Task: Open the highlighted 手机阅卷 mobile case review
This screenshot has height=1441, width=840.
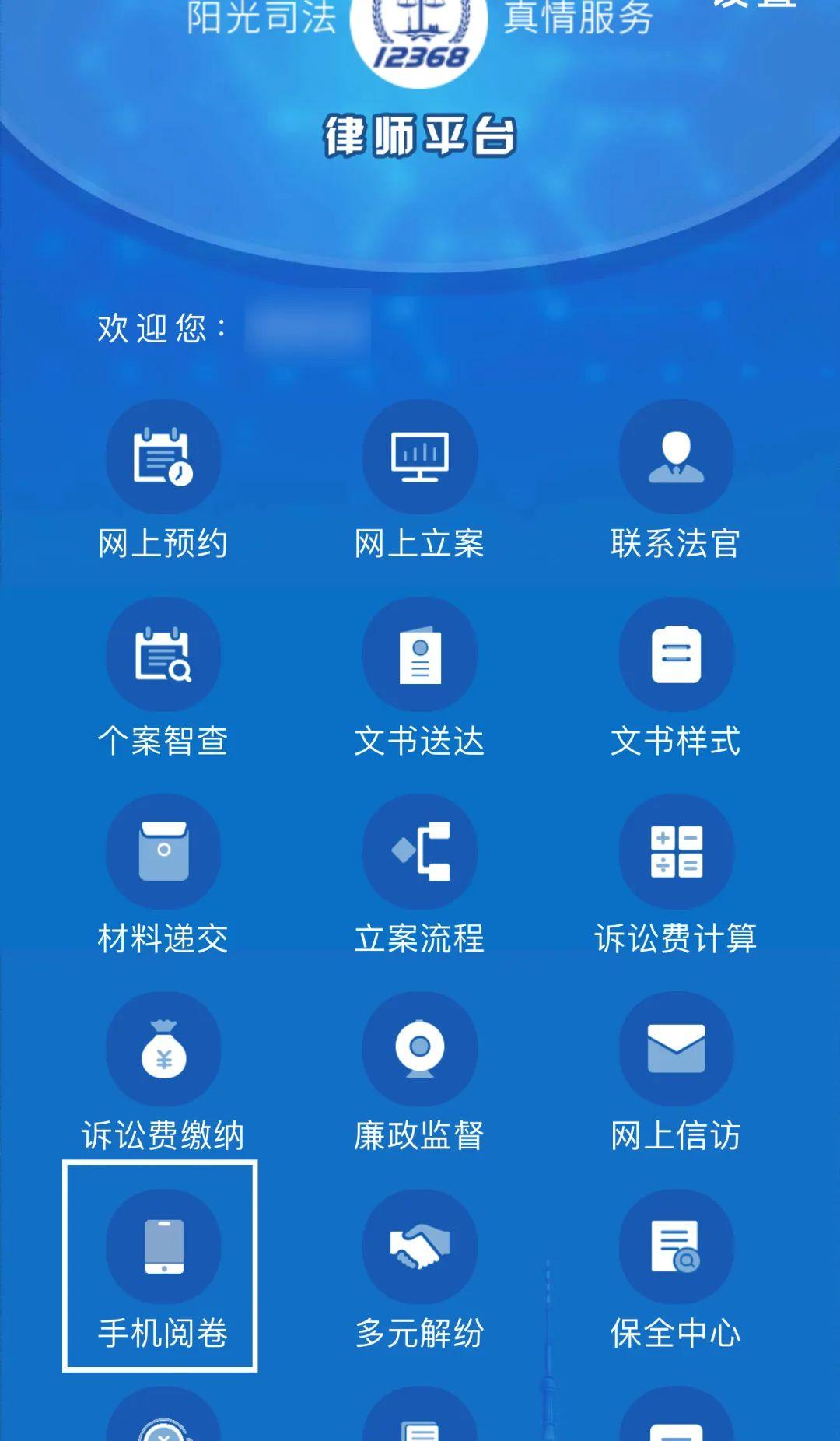Action: click(161, 1247)
